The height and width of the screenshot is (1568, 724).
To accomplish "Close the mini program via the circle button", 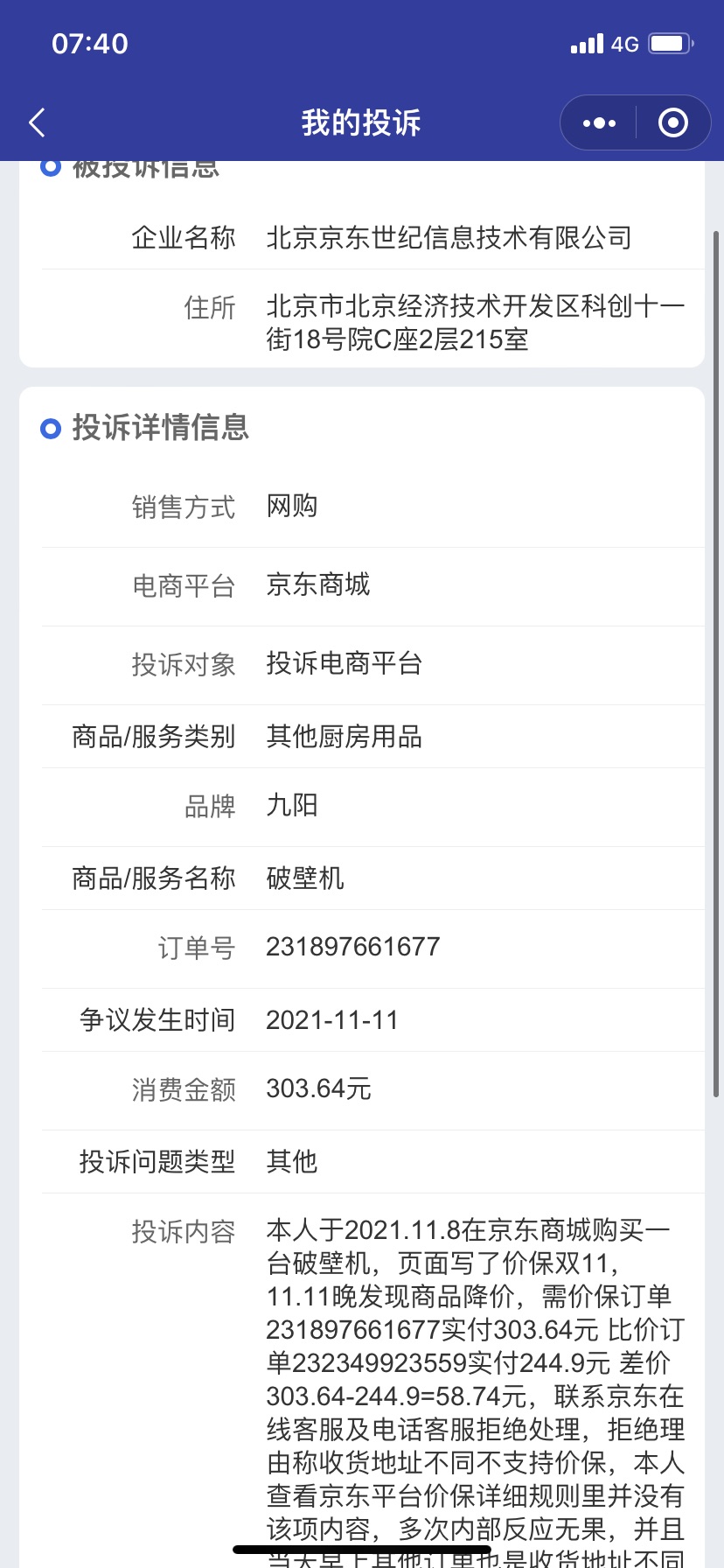I will pos(672,123).
